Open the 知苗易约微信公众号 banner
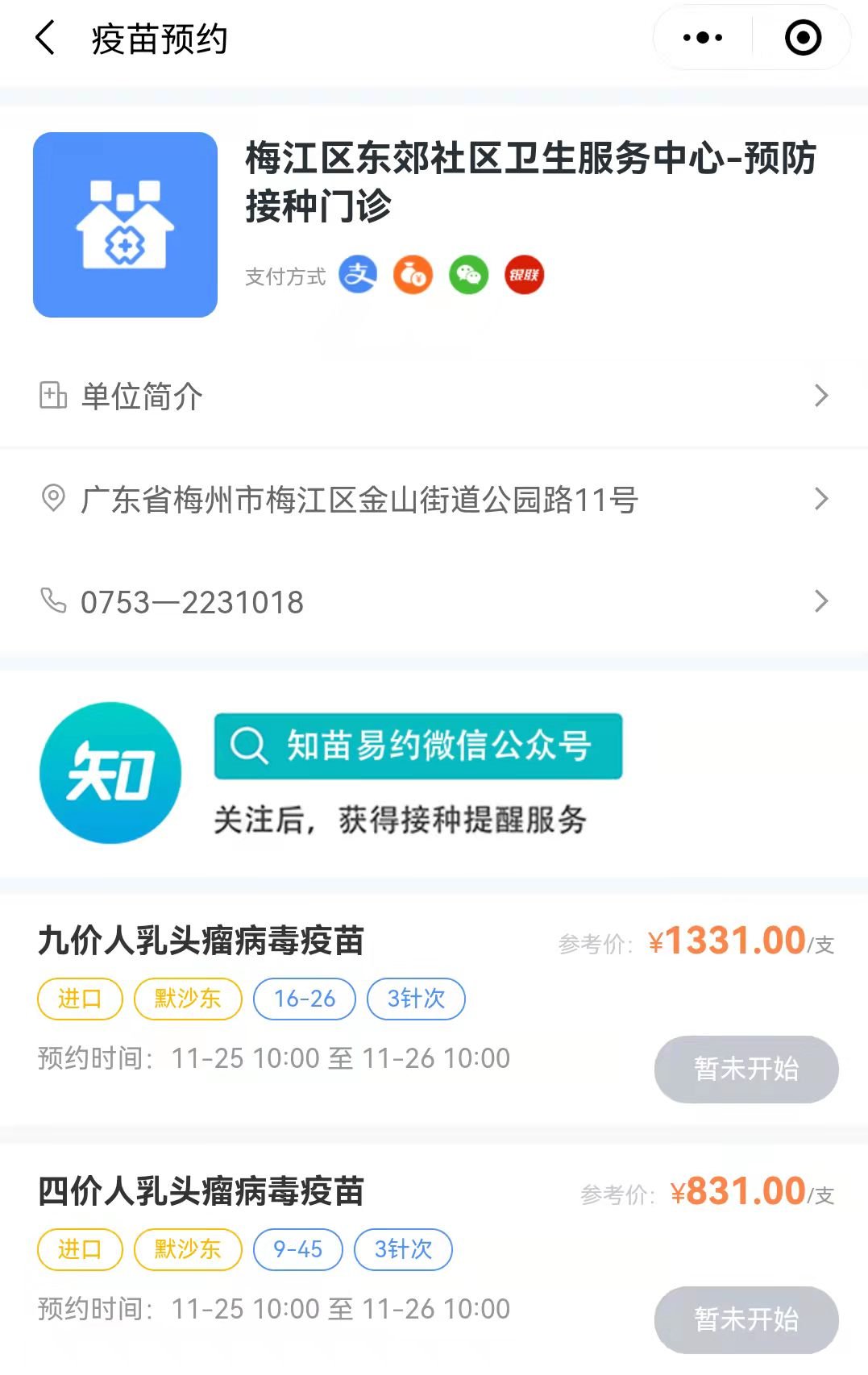The width and height of the screenshot is (868, 1375). click(x=417, y=746)
